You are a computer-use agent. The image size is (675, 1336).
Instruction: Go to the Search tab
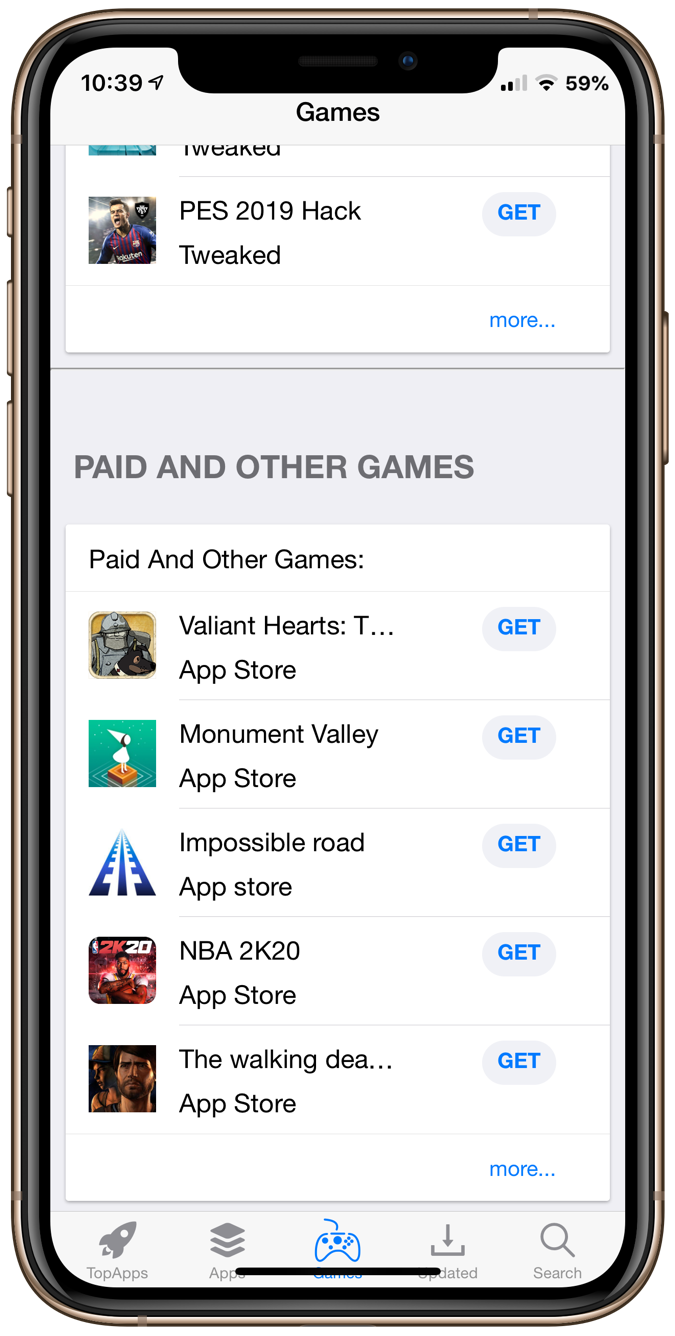point(557,1250)
